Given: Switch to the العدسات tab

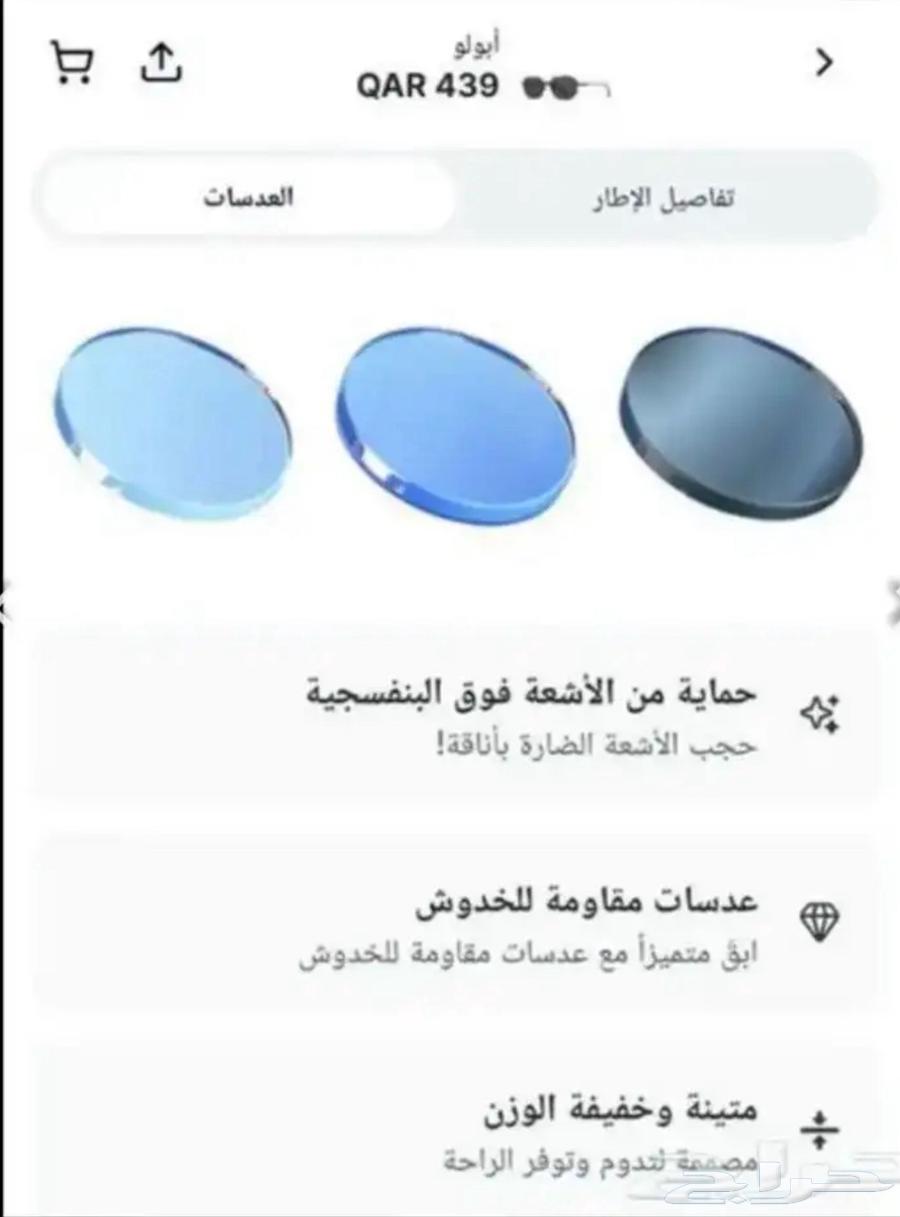Looking at the screenshot, I should pos(248,196).
